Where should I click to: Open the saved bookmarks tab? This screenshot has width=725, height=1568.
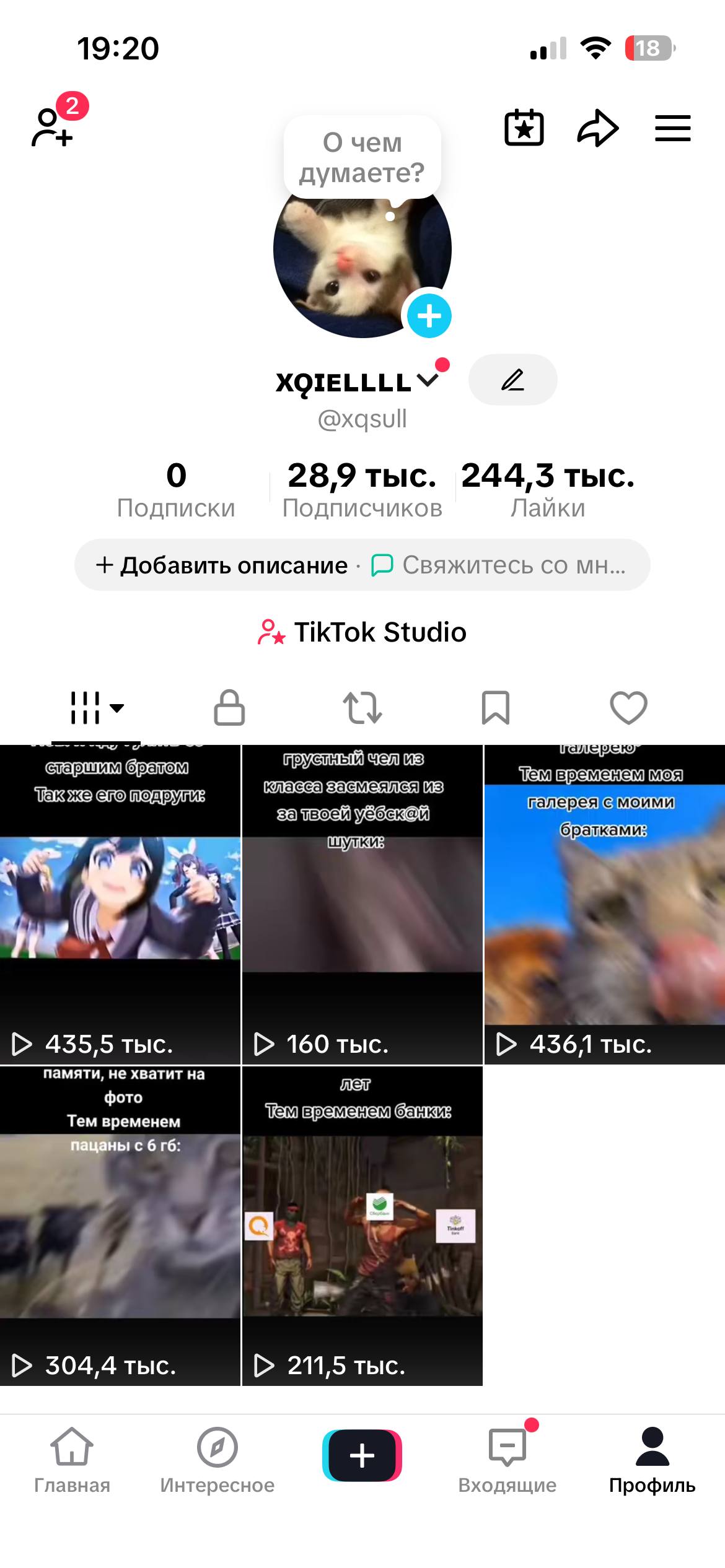[496, 707]
